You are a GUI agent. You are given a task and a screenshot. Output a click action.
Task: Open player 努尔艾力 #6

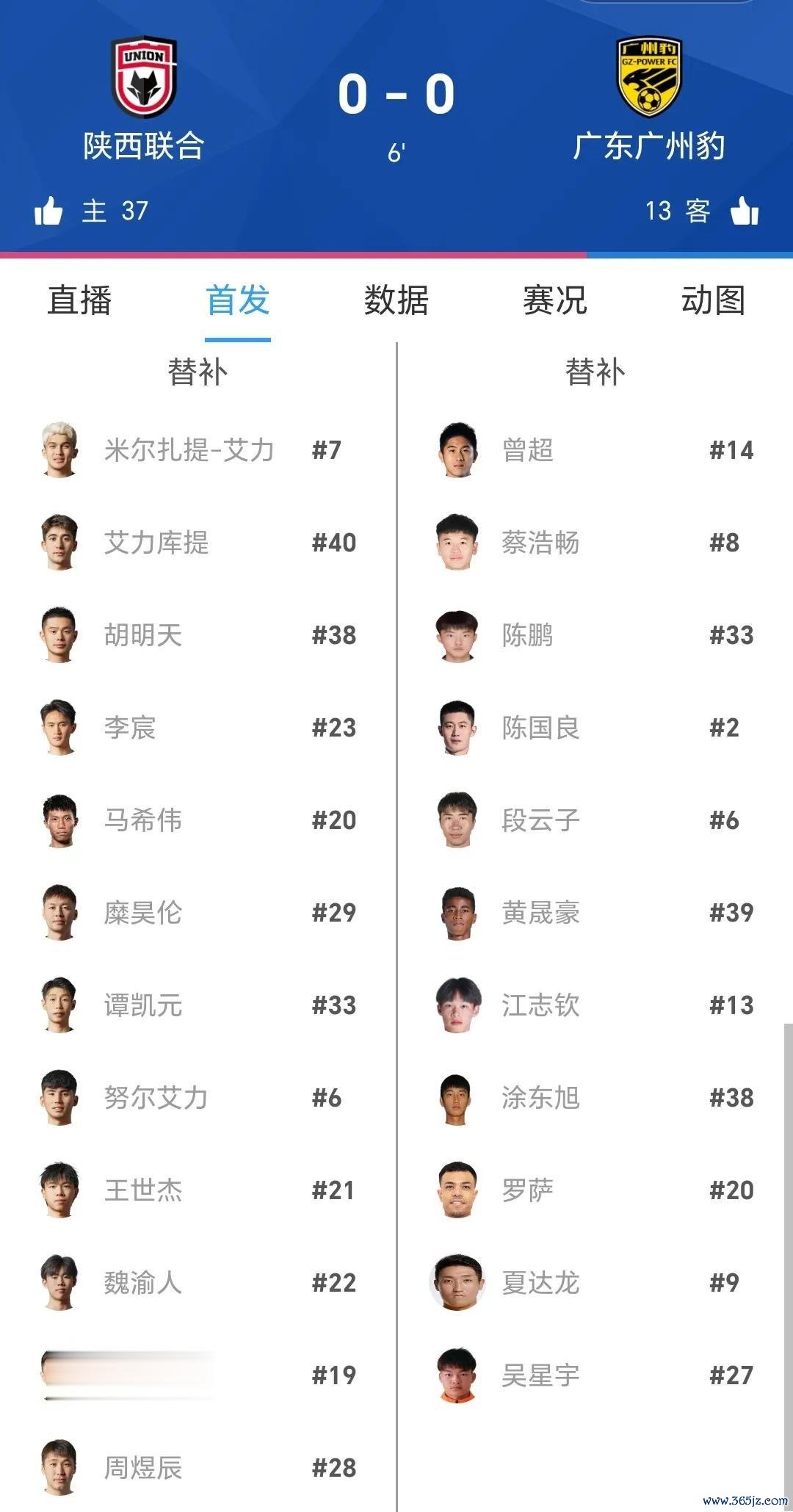156,1098
